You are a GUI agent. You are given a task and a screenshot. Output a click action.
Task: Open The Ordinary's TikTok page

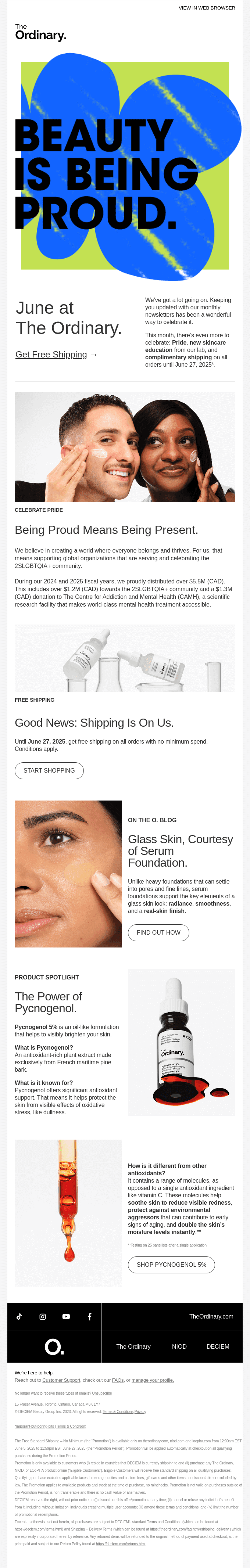19,1316
